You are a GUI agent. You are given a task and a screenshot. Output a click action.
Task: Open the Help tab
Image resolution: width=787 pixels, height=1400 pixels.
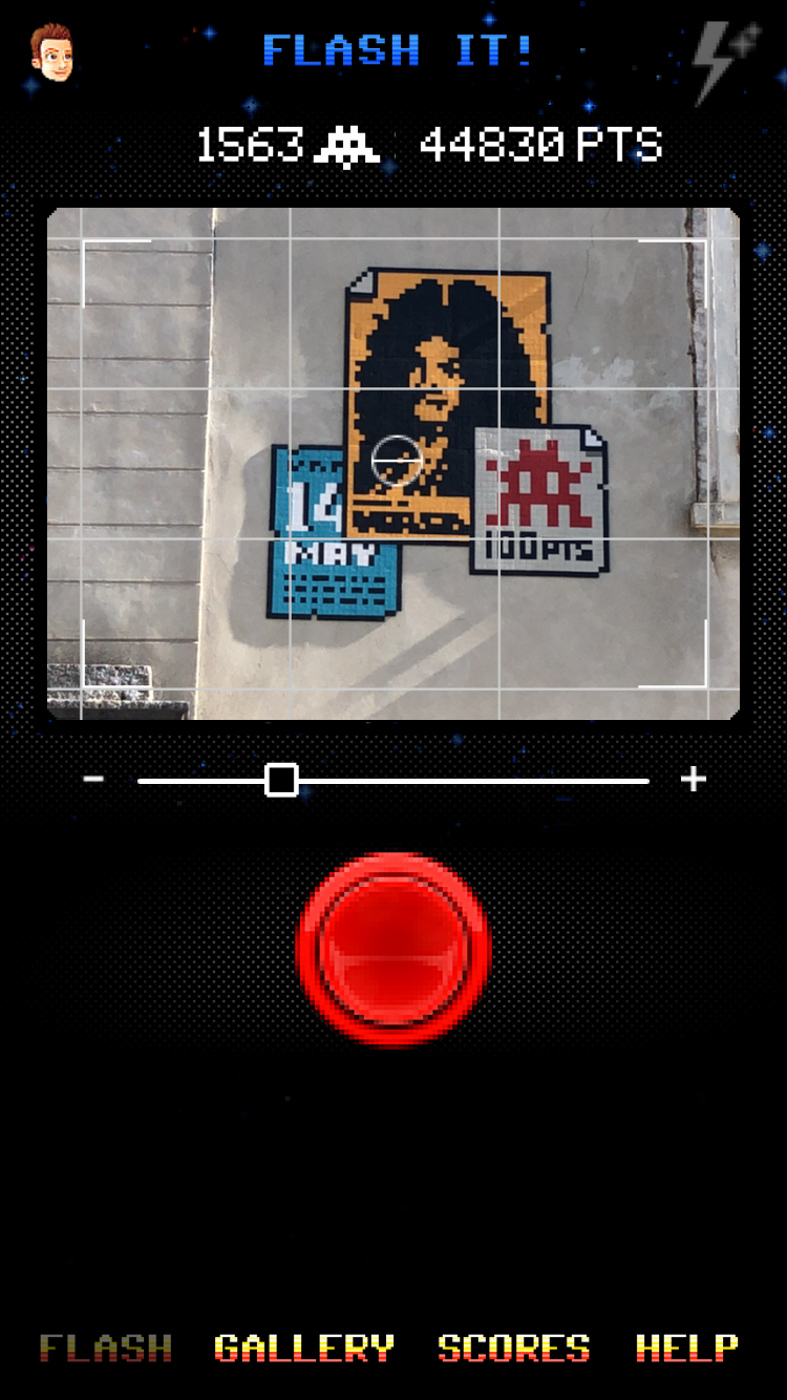687,1347
